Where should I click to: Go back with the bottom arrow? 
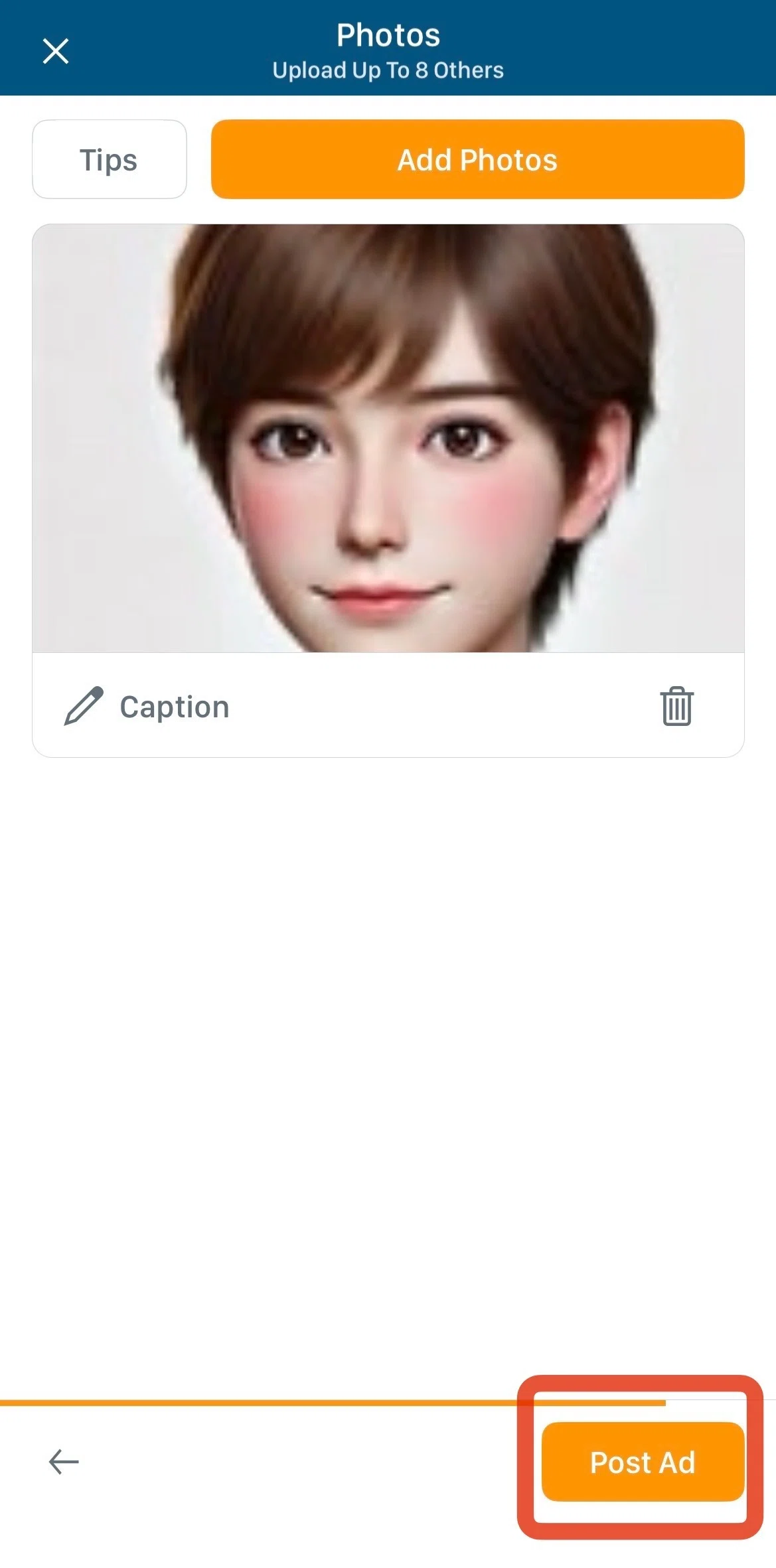pos(64,1462)
